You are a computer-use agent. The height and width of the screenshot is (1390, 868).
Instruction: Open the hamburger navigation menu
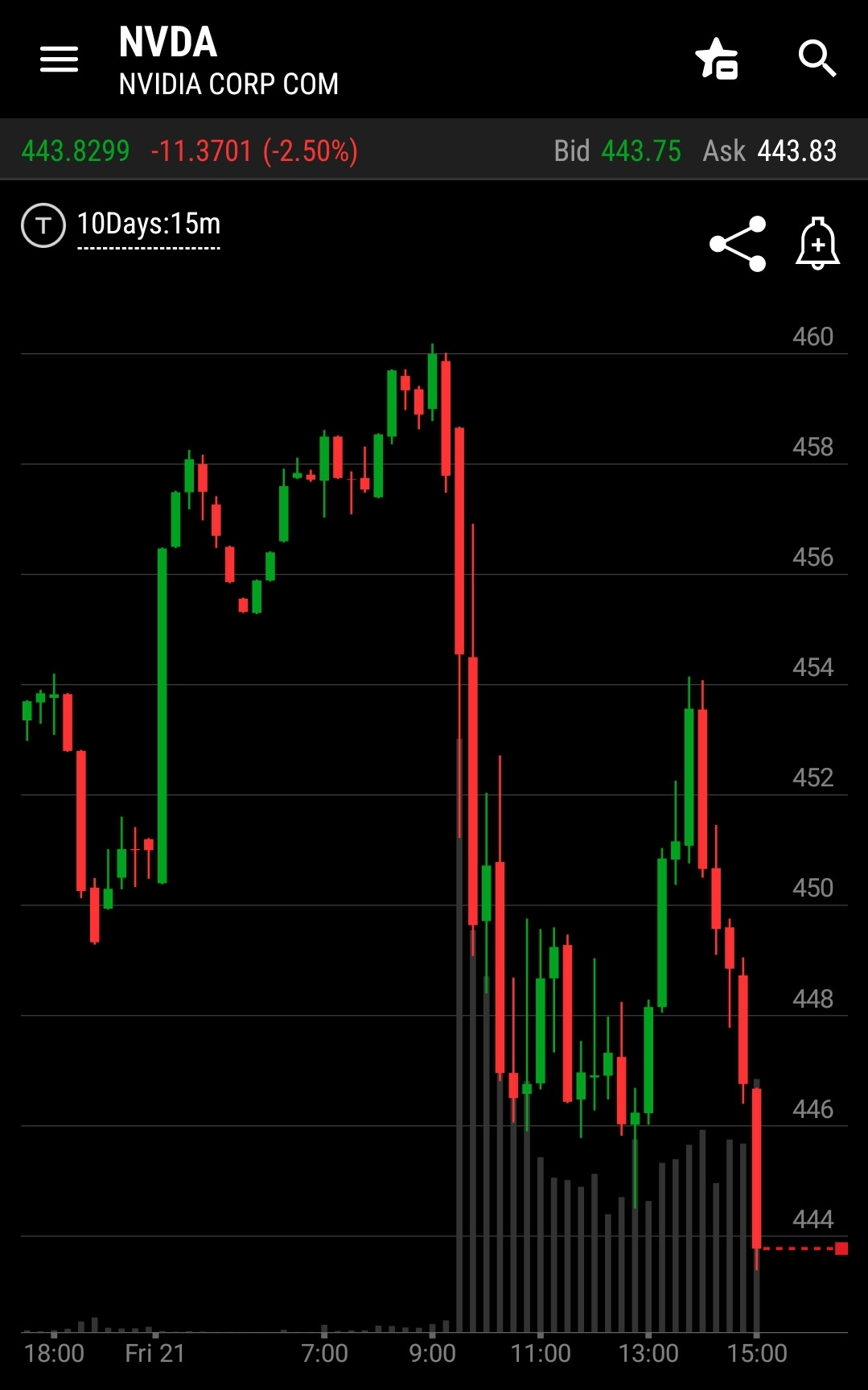(x=60, y=59)
